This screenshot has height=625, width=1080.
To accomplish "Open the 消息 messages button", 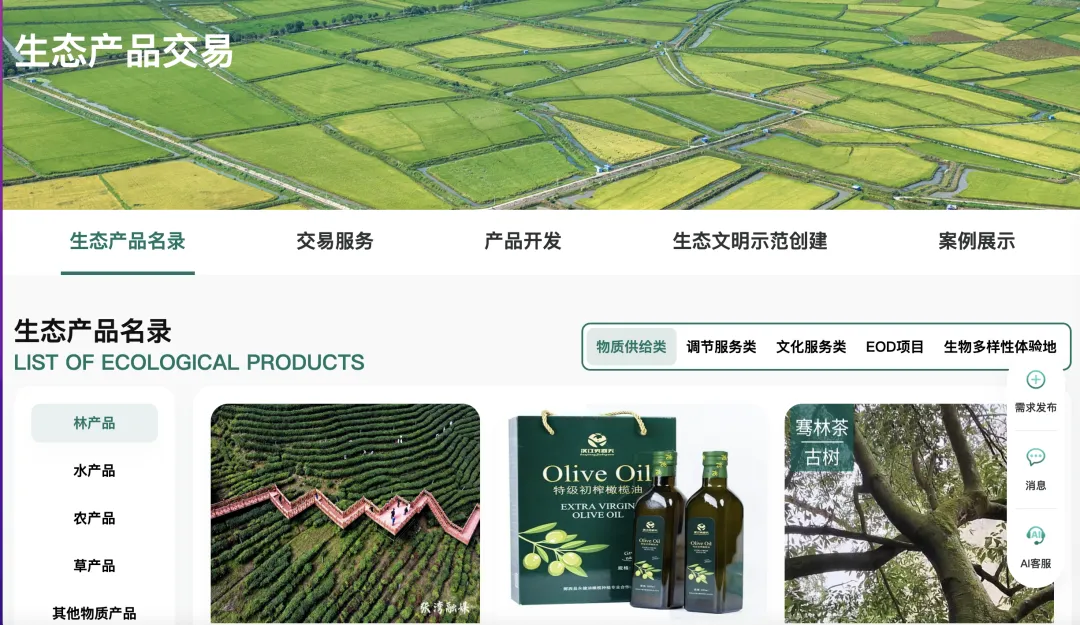I will click(x=1035, y=467).
